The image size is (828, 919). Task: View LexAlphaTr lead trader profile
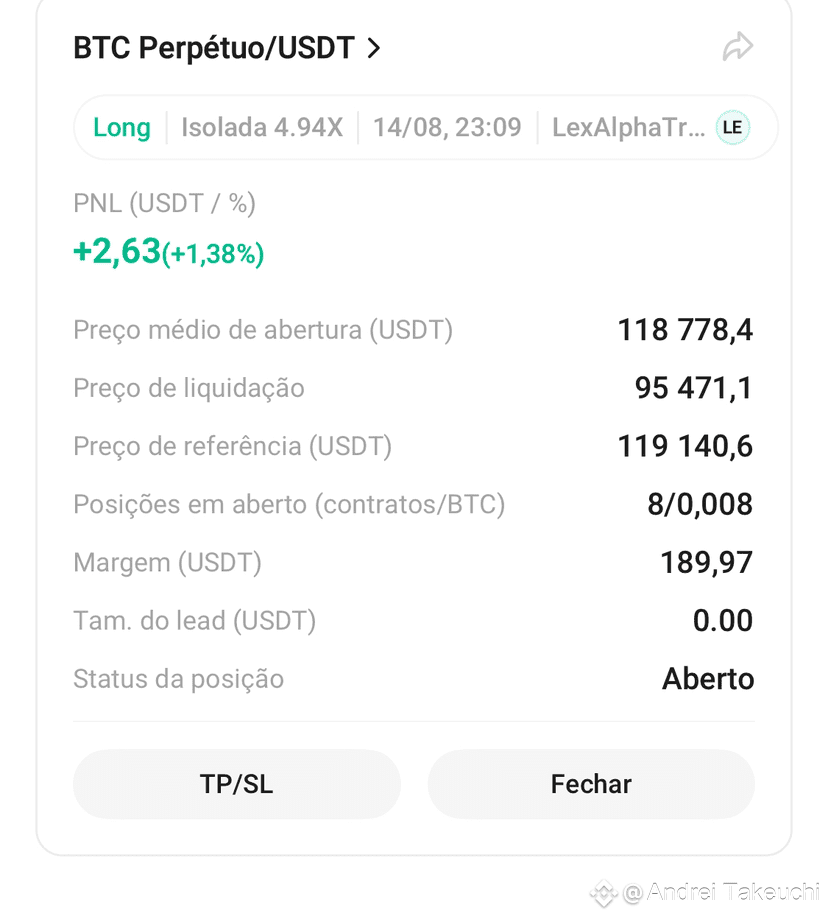click(650, 128)
